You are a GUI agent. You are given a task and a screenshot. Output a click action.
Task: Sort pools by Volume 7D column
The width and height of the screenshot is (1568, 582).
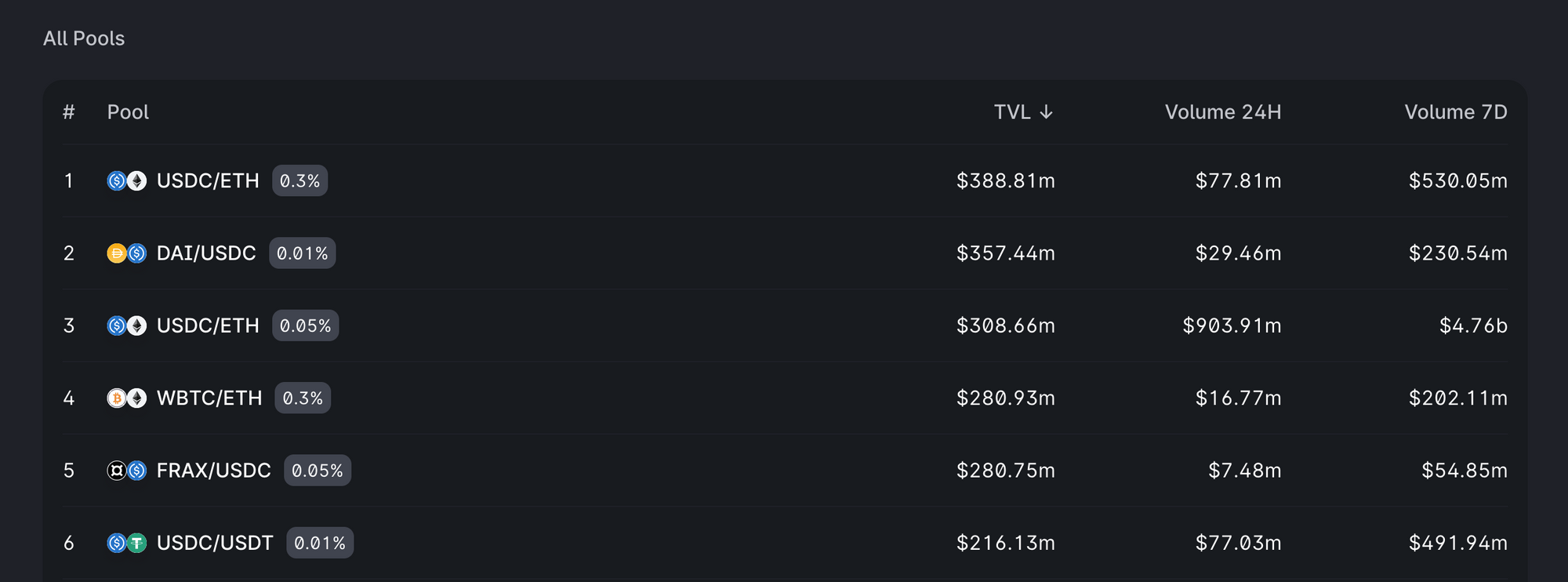coord(1456,112)
